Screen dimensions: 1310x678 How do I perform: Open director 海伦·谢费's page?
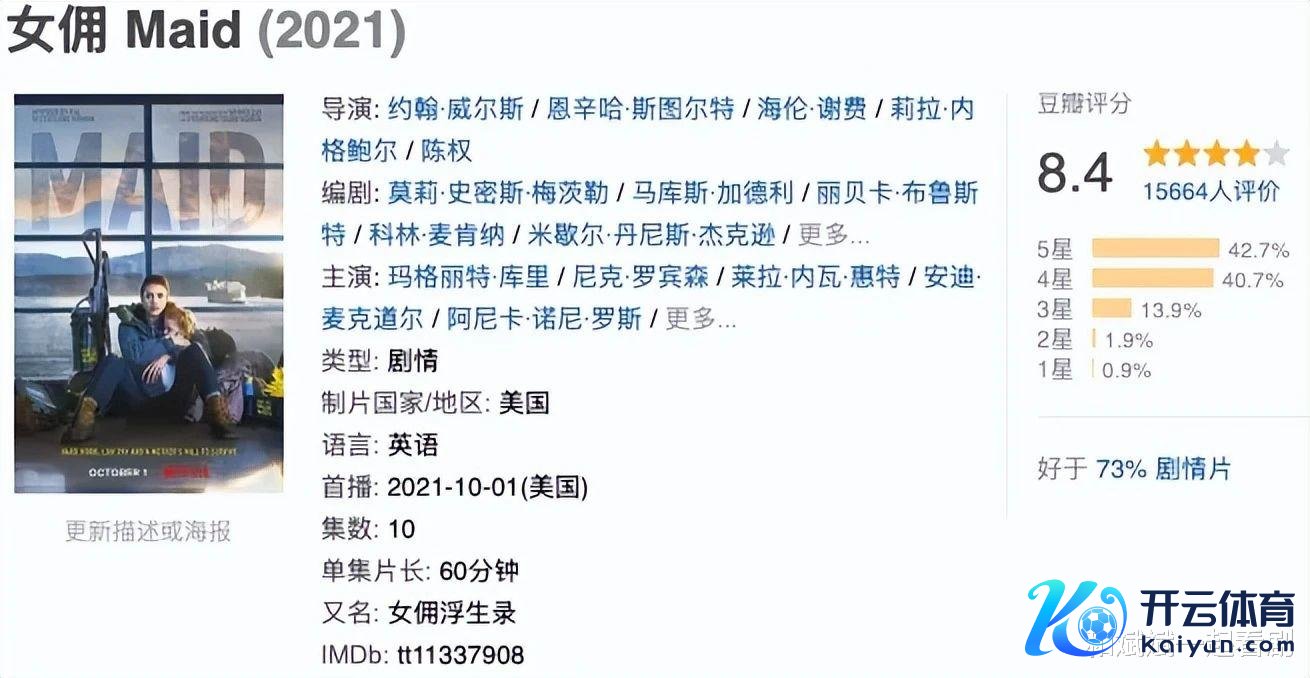(811, 108)
